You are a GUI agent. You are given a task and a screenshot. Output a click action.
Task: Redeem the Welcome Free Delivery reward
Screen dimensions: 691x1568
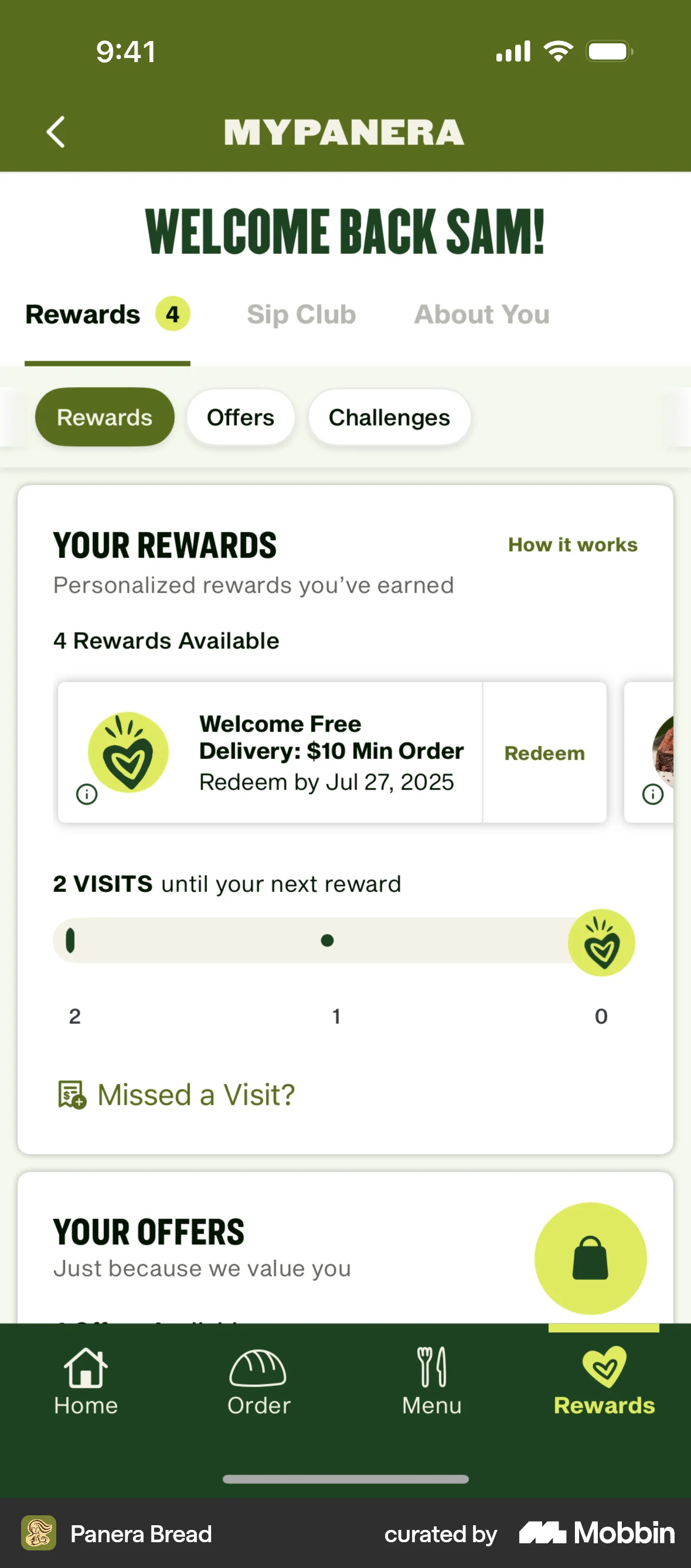coord(544,753)
